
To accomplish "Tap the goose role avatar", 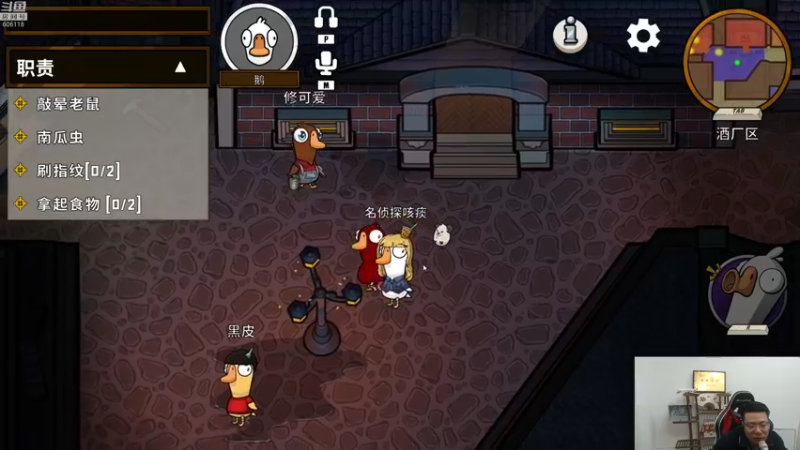I will [x=259, y=40].
